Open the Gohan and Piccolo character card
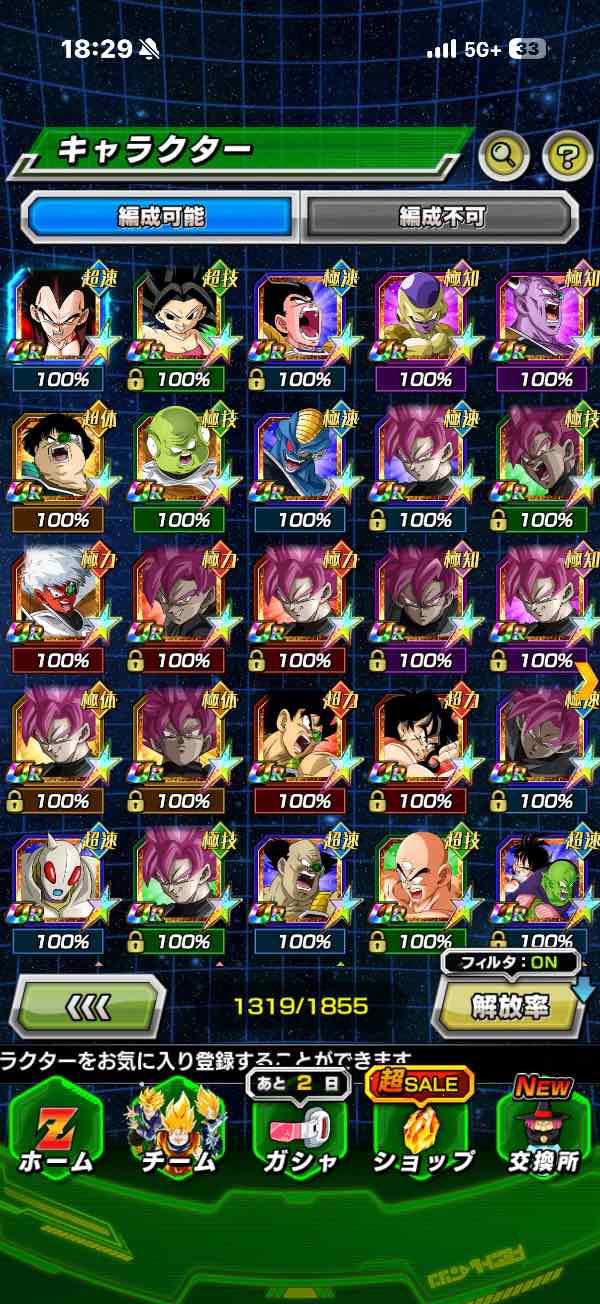 tap(546, 892)
